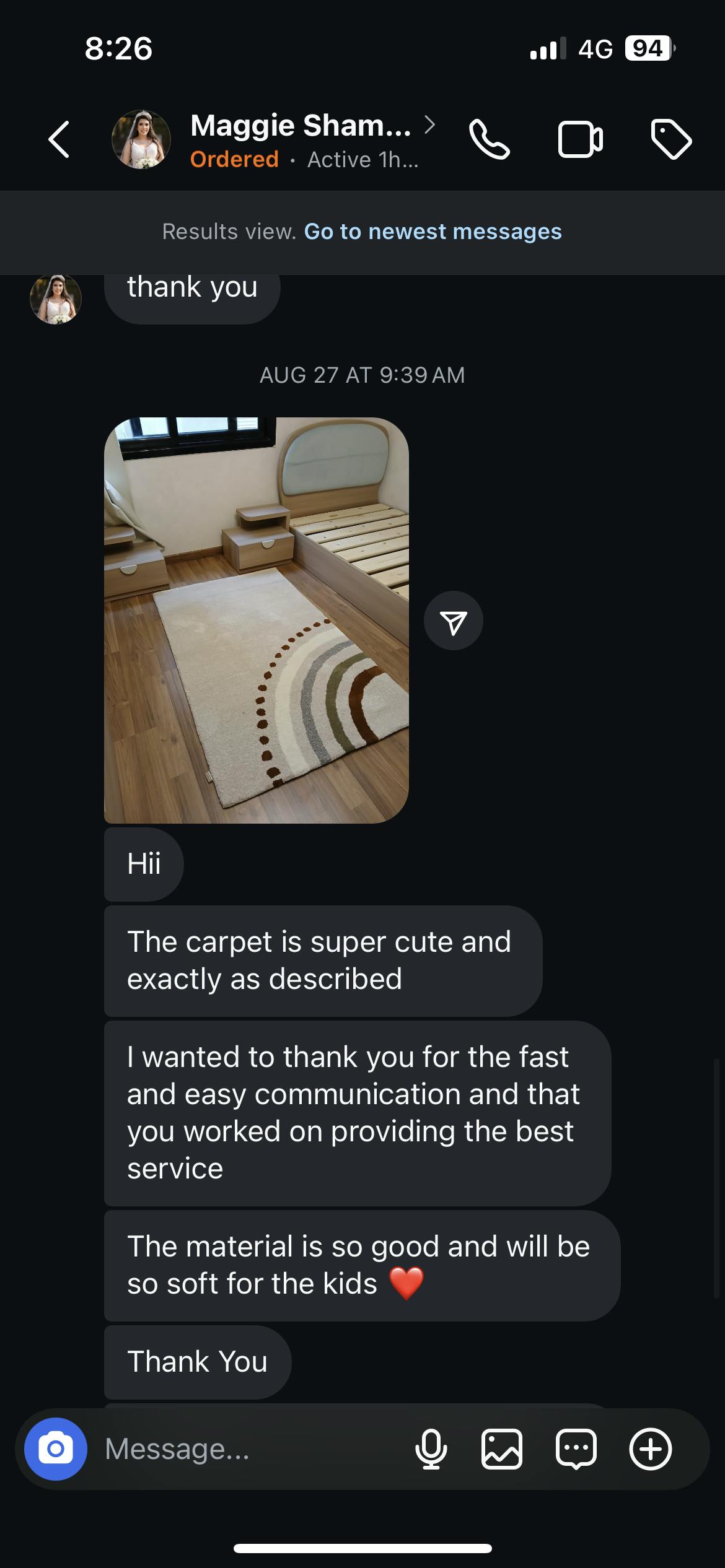Screen dimensions: 725x1568
Task: Attach a photo from the gallery
Action: (x=501, y=1449)
